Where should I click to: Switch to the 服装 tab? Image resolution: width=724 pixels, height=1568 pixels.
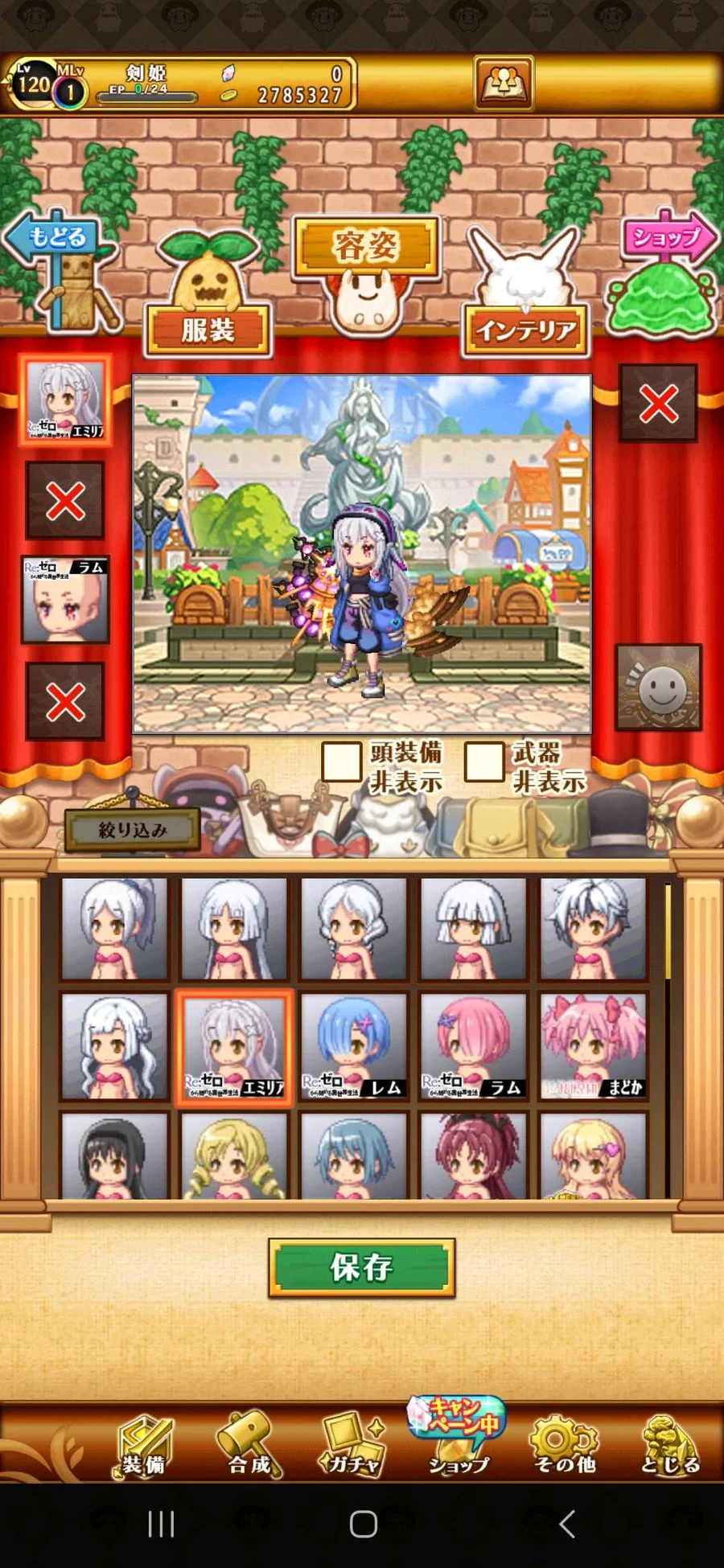[x=208, y=328]
